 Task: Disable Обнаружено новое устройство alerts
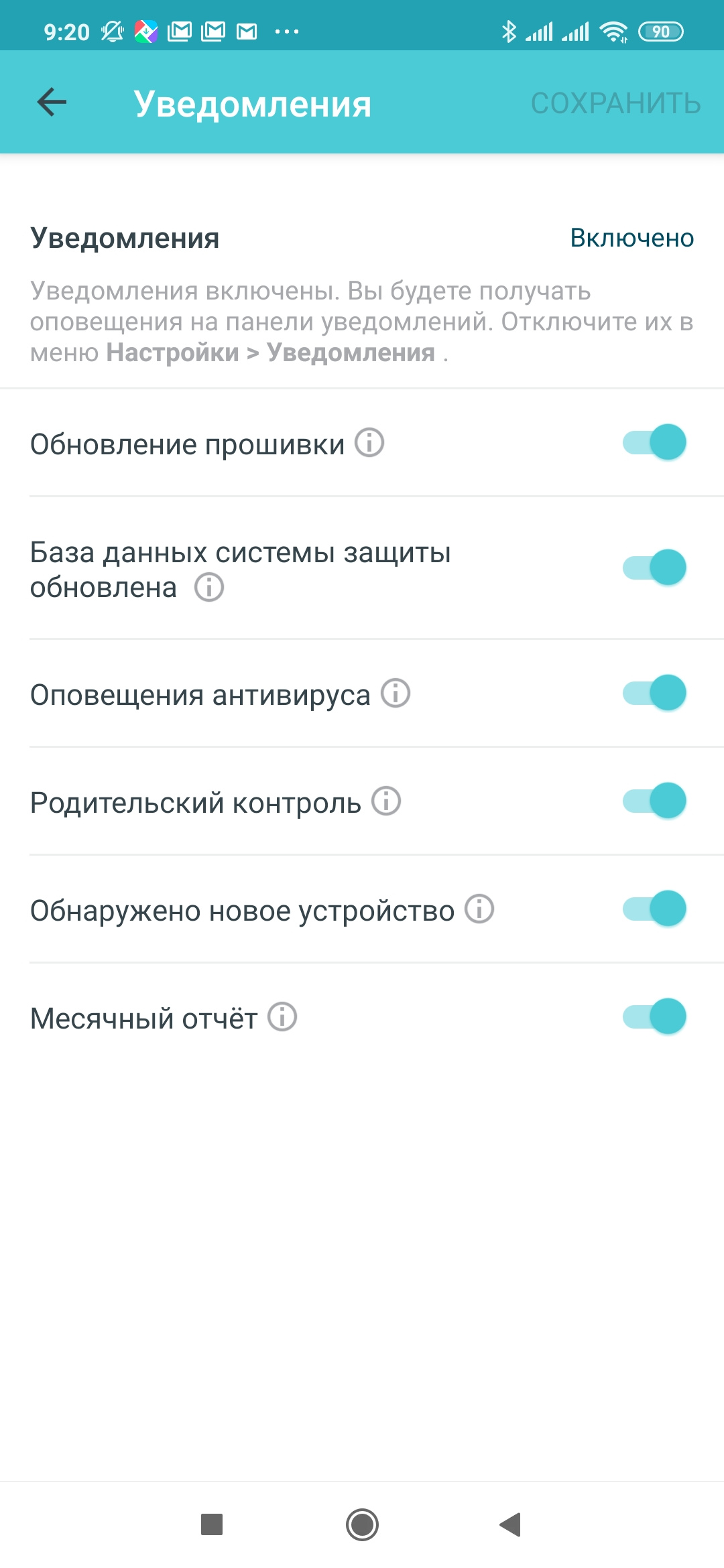tap(654, 909)
